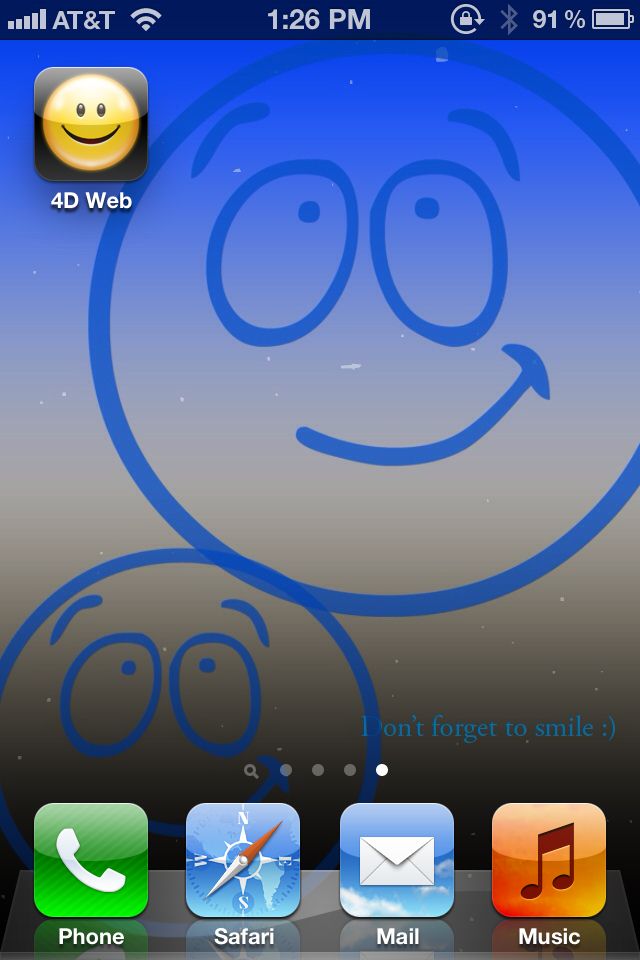This screenshot has height=960, width=640.
Task: Tap the Spotlight search magnifier in page dots
Action: (251, 771)
